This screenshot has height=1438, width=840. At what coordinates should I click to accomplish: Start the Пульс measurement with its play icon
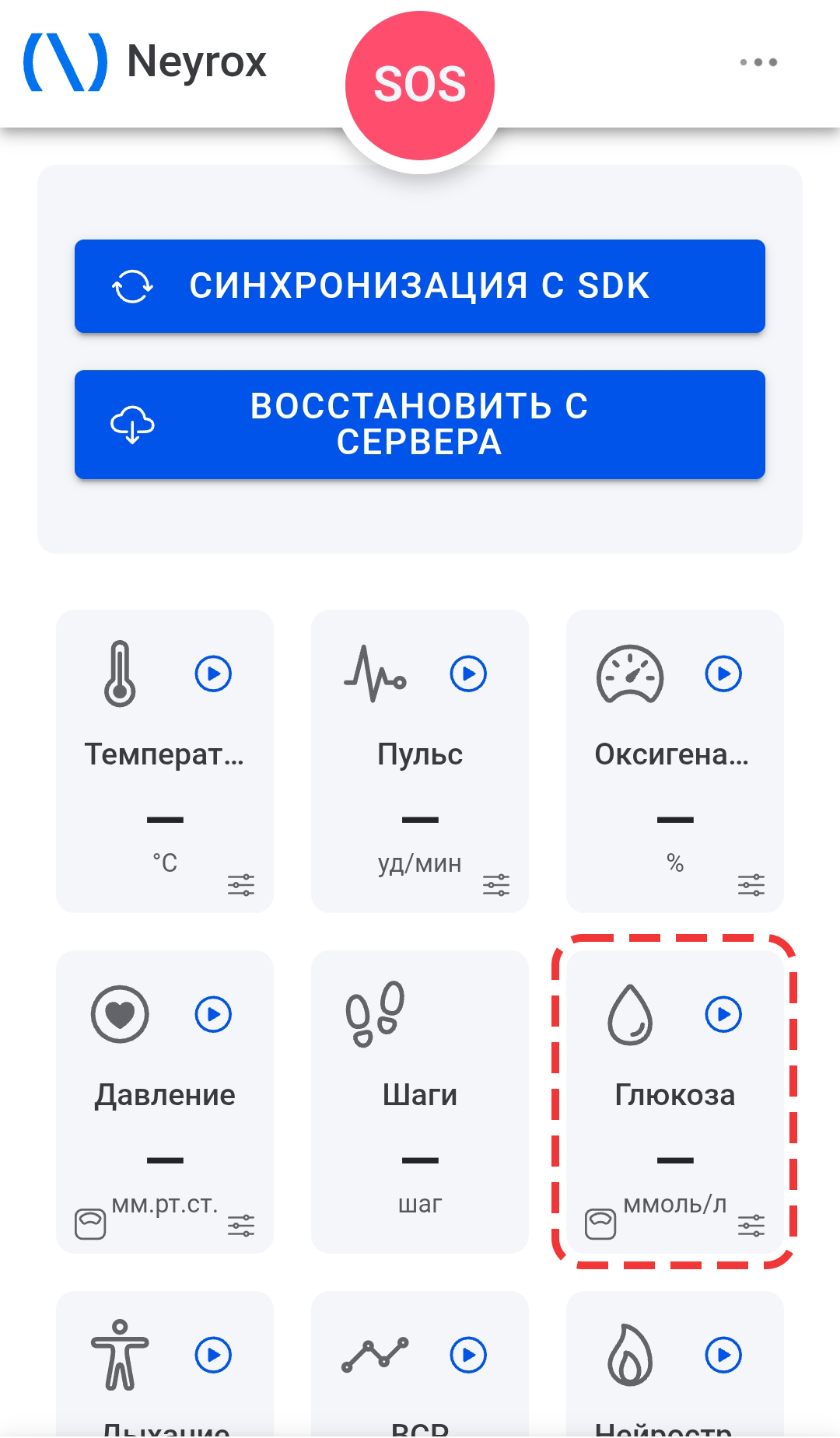pyautogui.click(x=468, y=674)
